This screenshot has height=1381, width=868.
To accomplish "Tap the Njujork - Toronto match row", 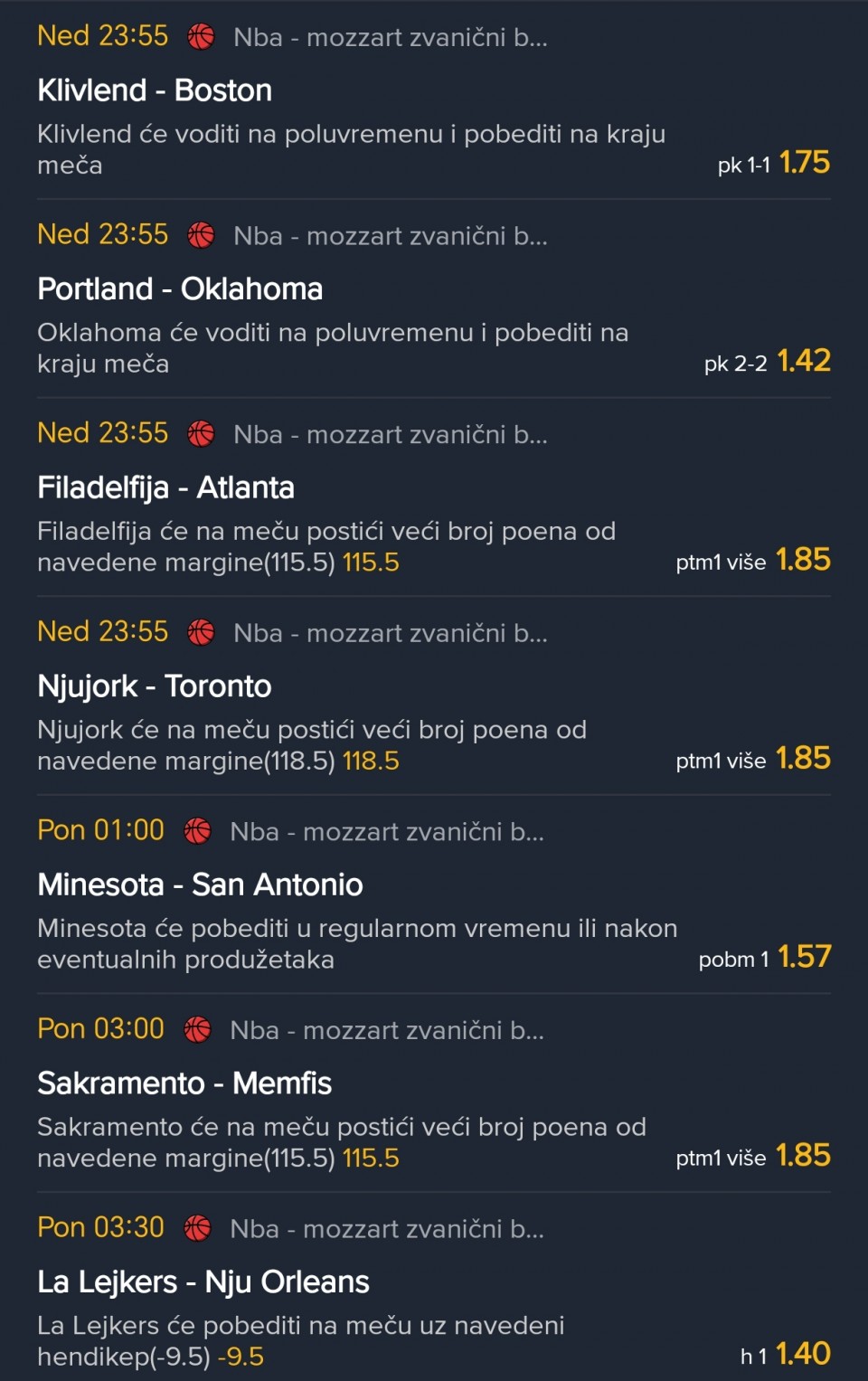I will click(x=154, y=686).
